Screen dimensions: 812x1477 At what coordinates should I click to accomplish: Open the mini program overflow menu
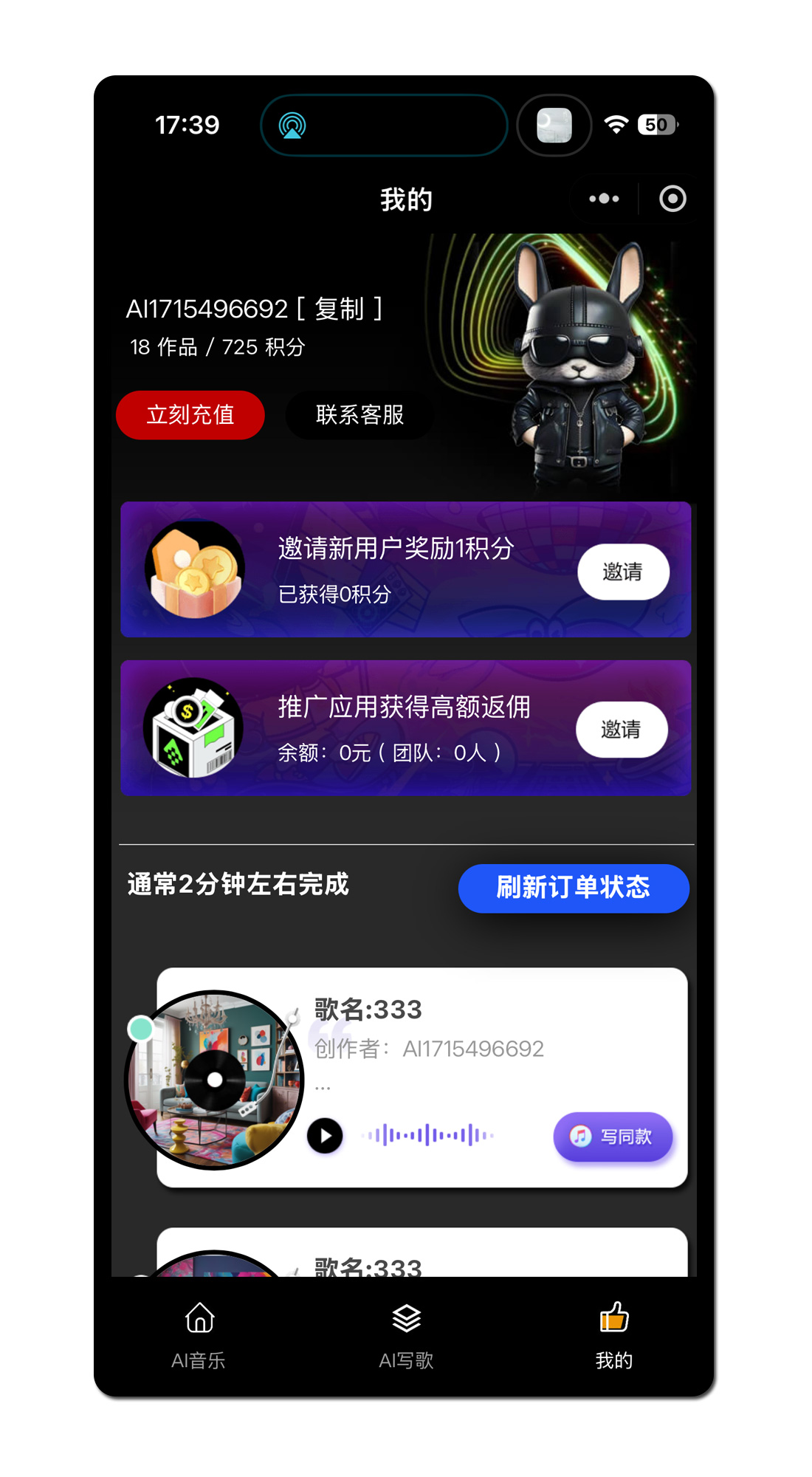click(604, 199)
